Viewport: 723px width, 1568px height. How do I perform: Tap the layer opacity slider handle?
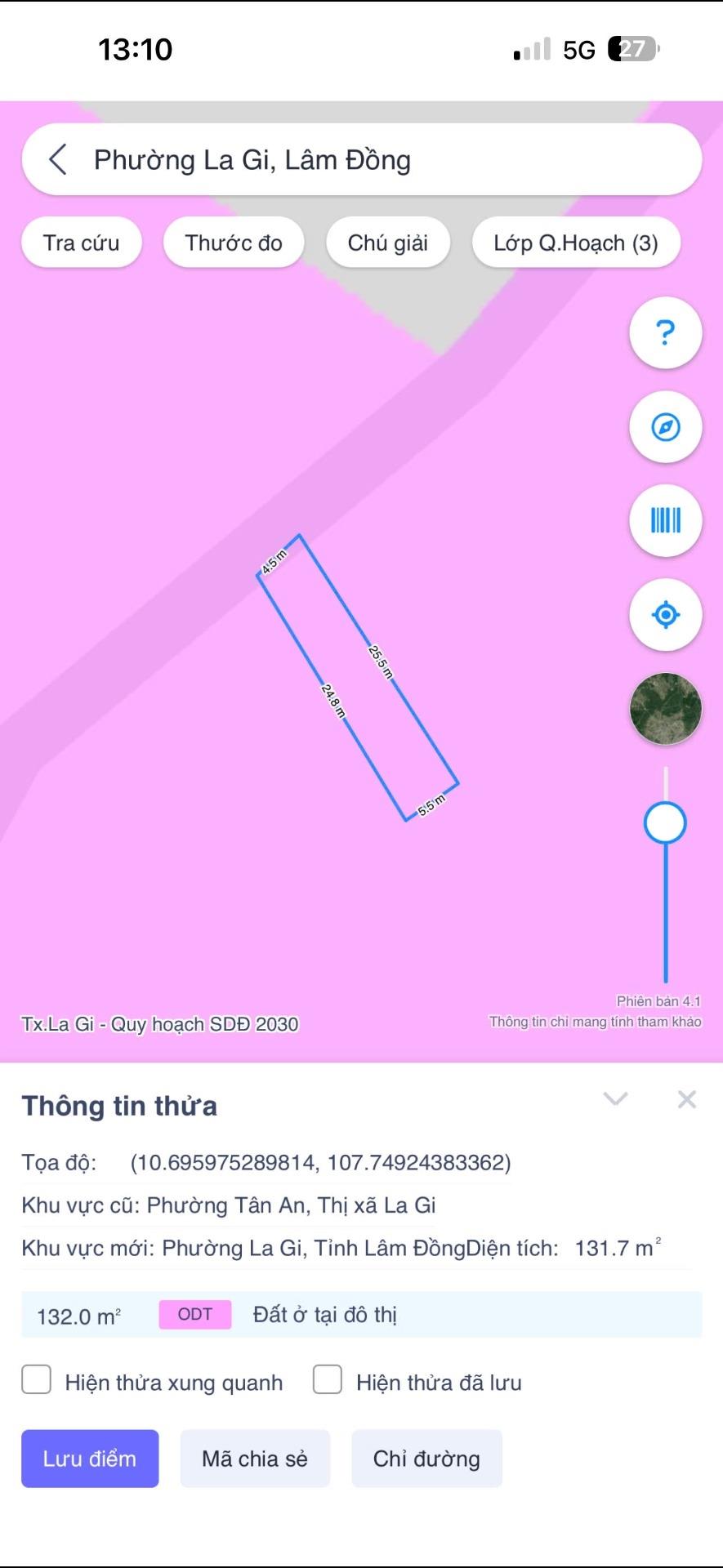[665, 823]
